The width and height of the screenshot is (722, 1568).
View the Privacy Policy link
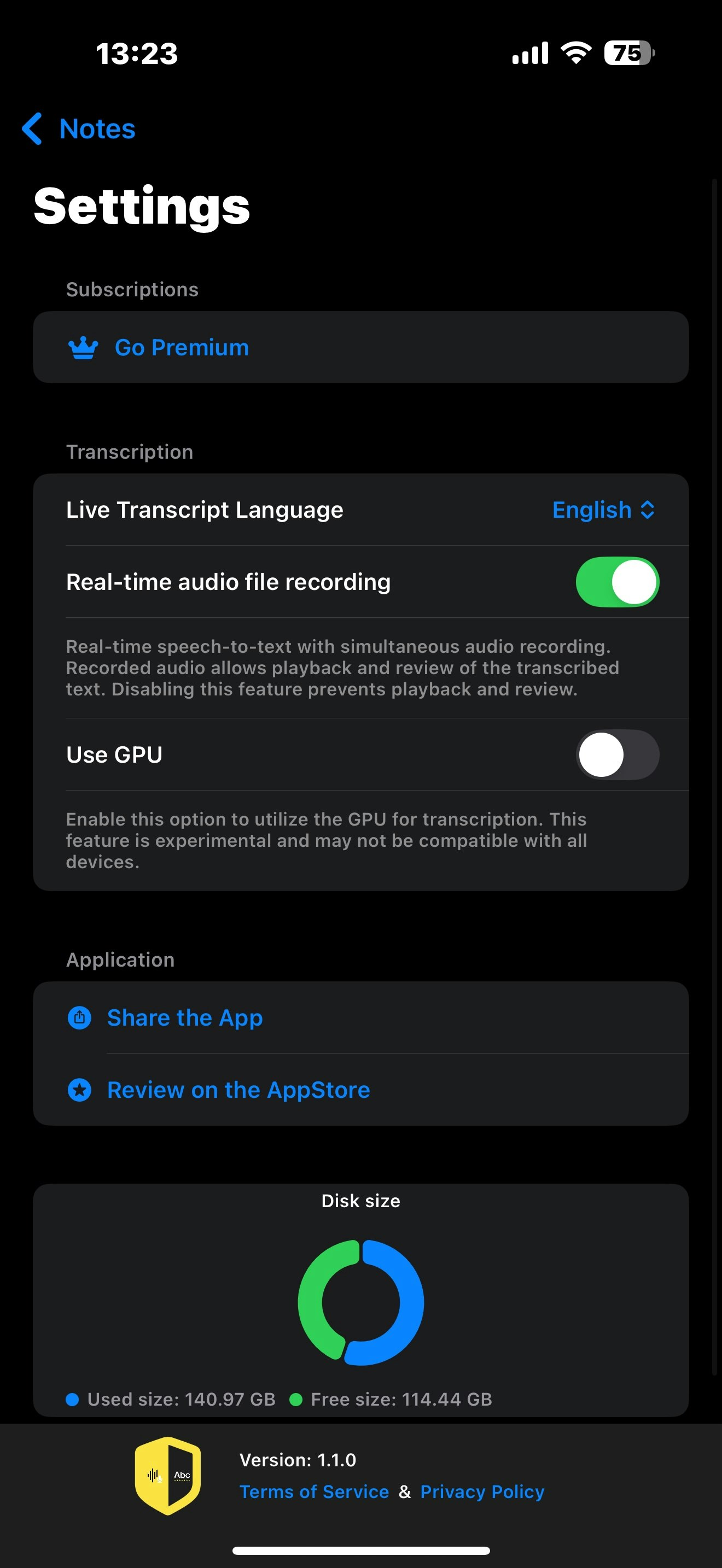click(x=482, y=1492)
